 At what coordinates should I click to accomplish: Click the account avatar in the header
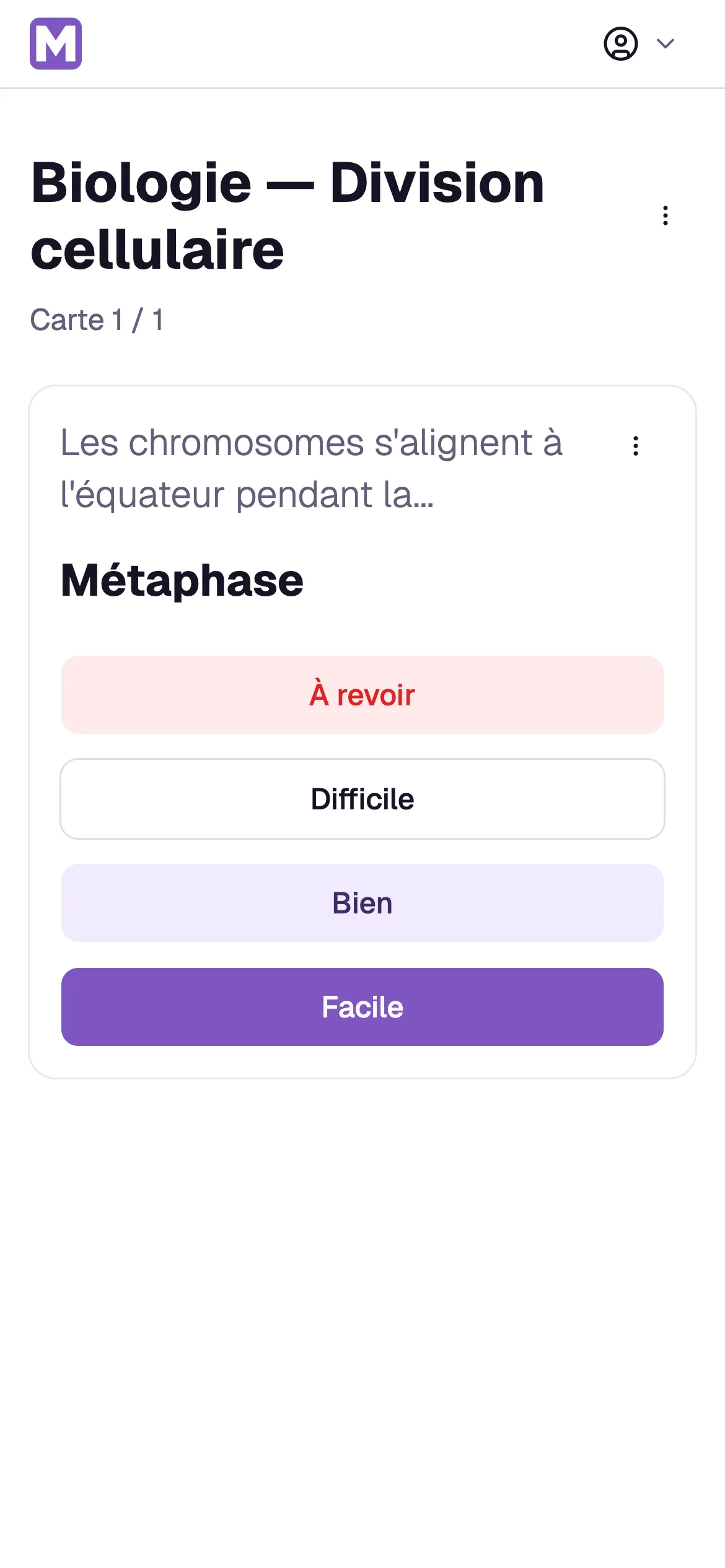click(x=622, y=43)
